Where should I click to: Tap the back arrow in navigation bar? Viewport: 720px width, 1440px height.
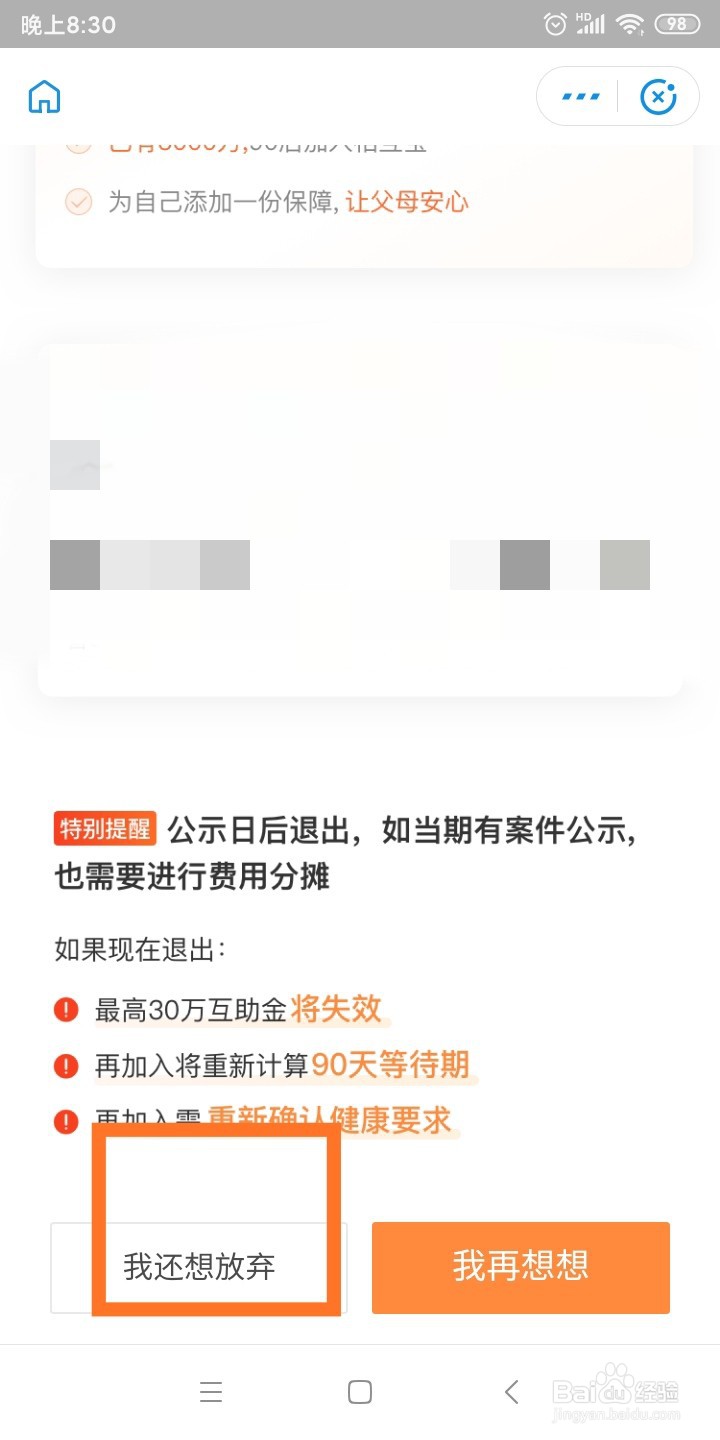pyautogui.click(x=511, y=1391)
